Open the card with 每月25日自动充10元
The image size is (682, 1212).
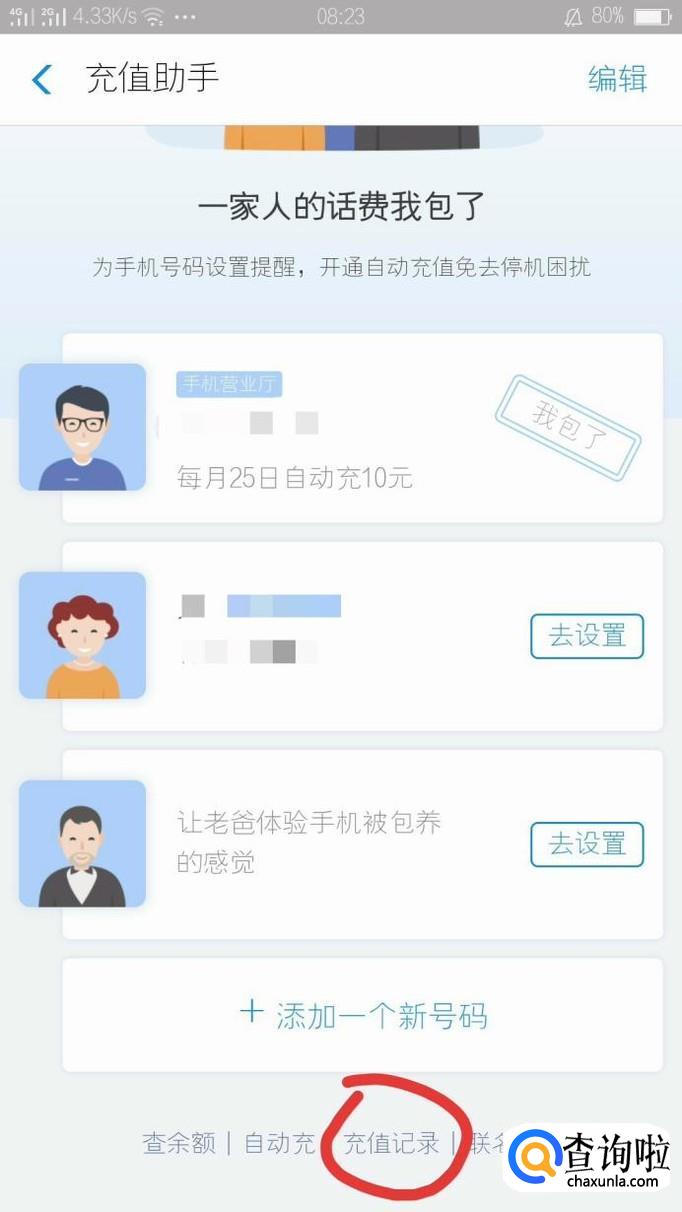pos(362,428)
